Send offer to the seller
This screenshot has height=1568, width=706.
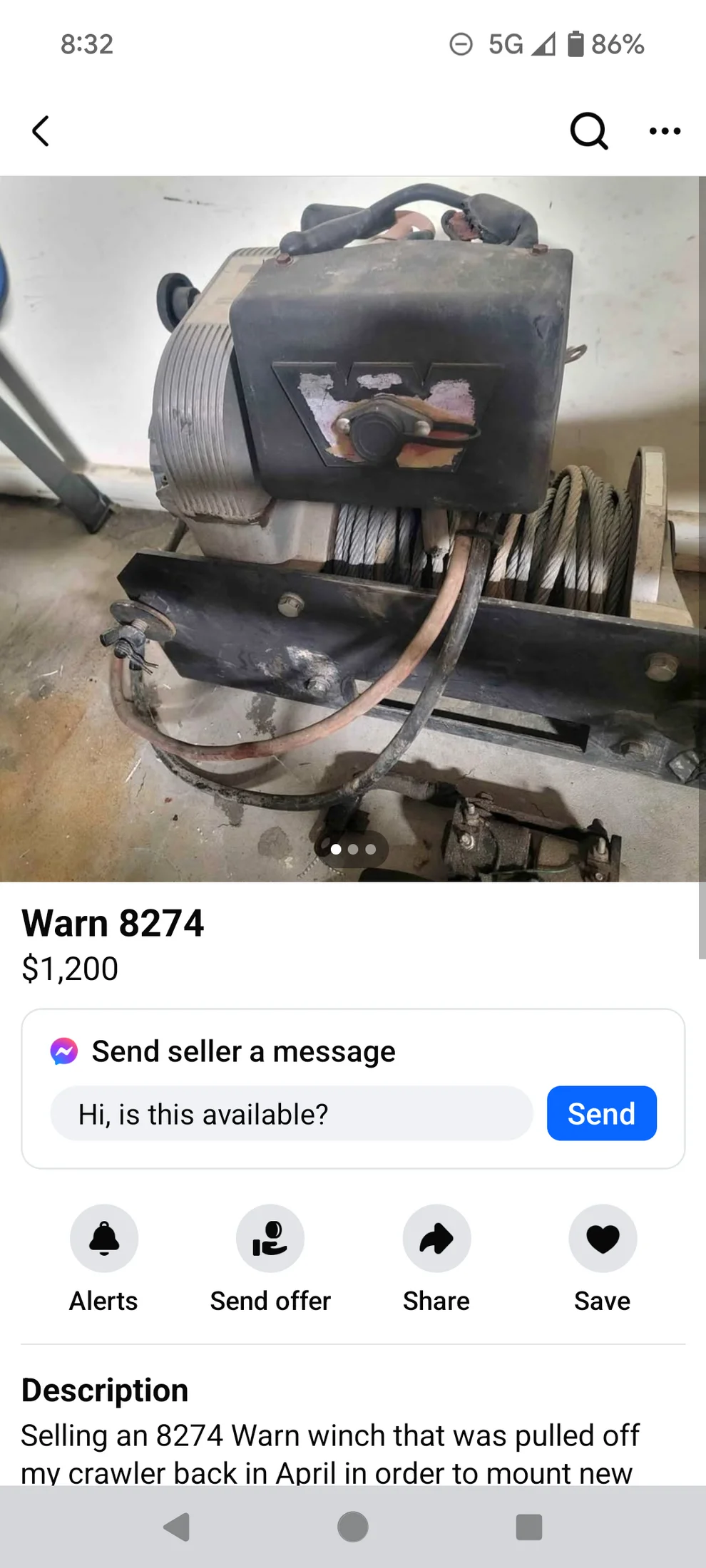pyautogui.click(x=270, y=1239)
